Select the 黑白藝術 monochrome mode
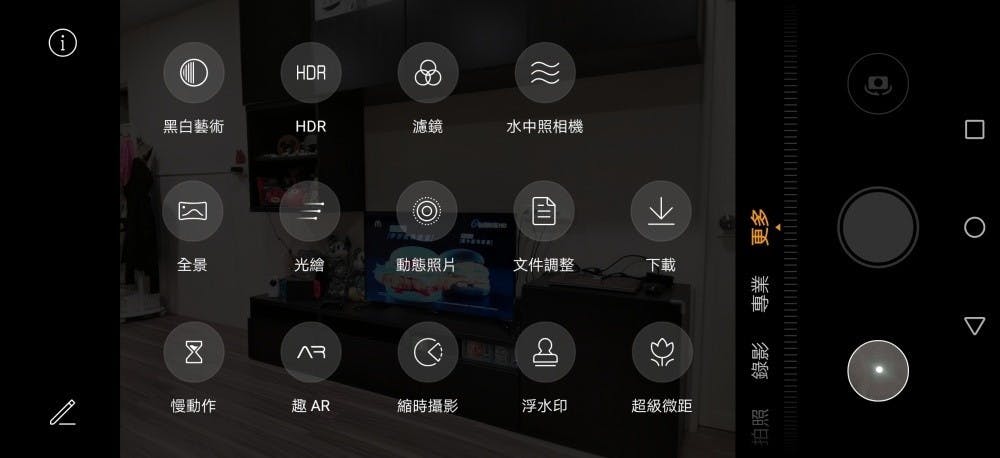1000x458 pixels. pos(193,73)
